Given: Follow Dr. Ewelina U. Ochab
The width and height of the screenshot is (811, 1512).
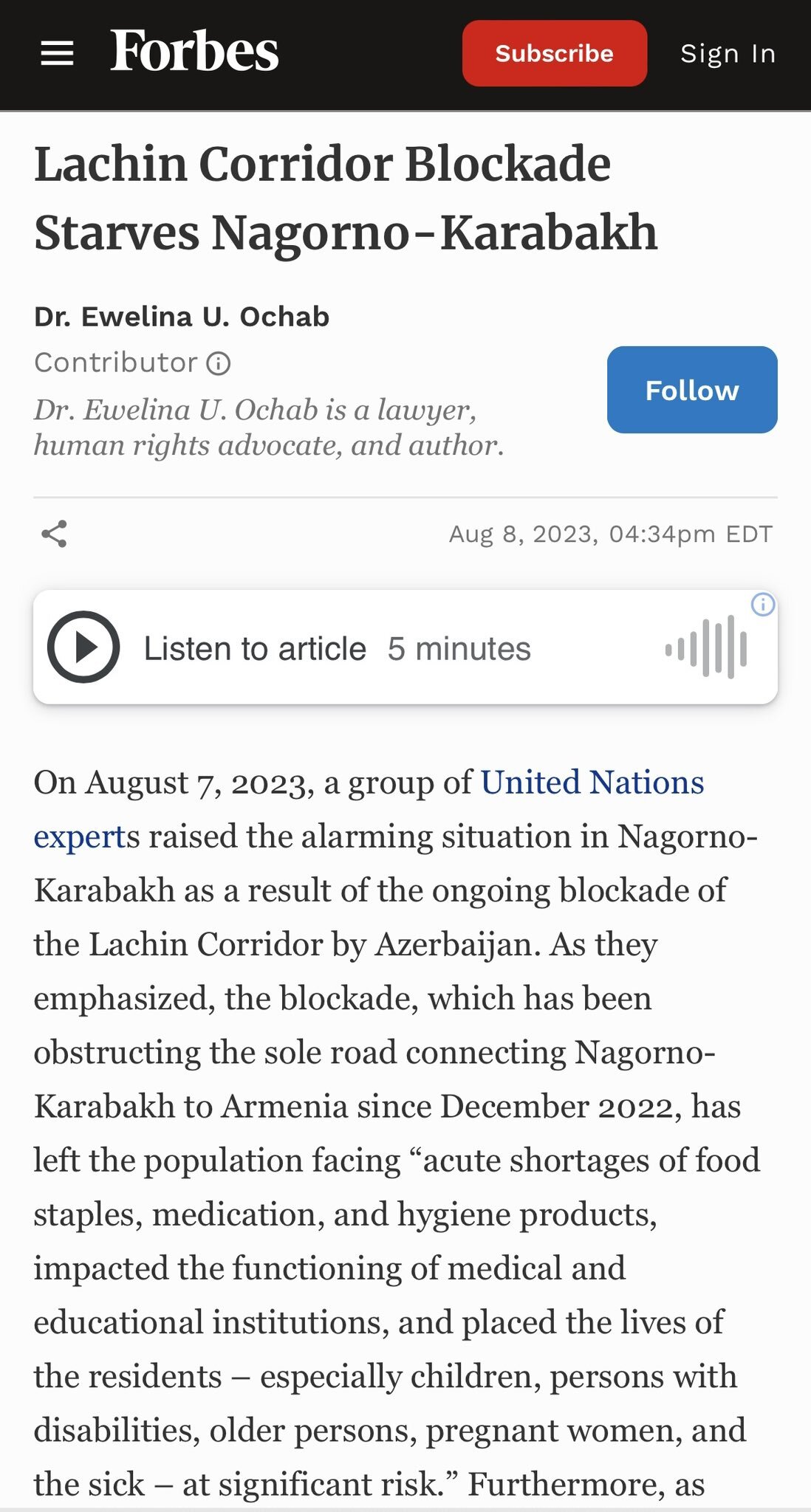Looking at the screenshot, I should pyautogui.click(x=691, y=390).
